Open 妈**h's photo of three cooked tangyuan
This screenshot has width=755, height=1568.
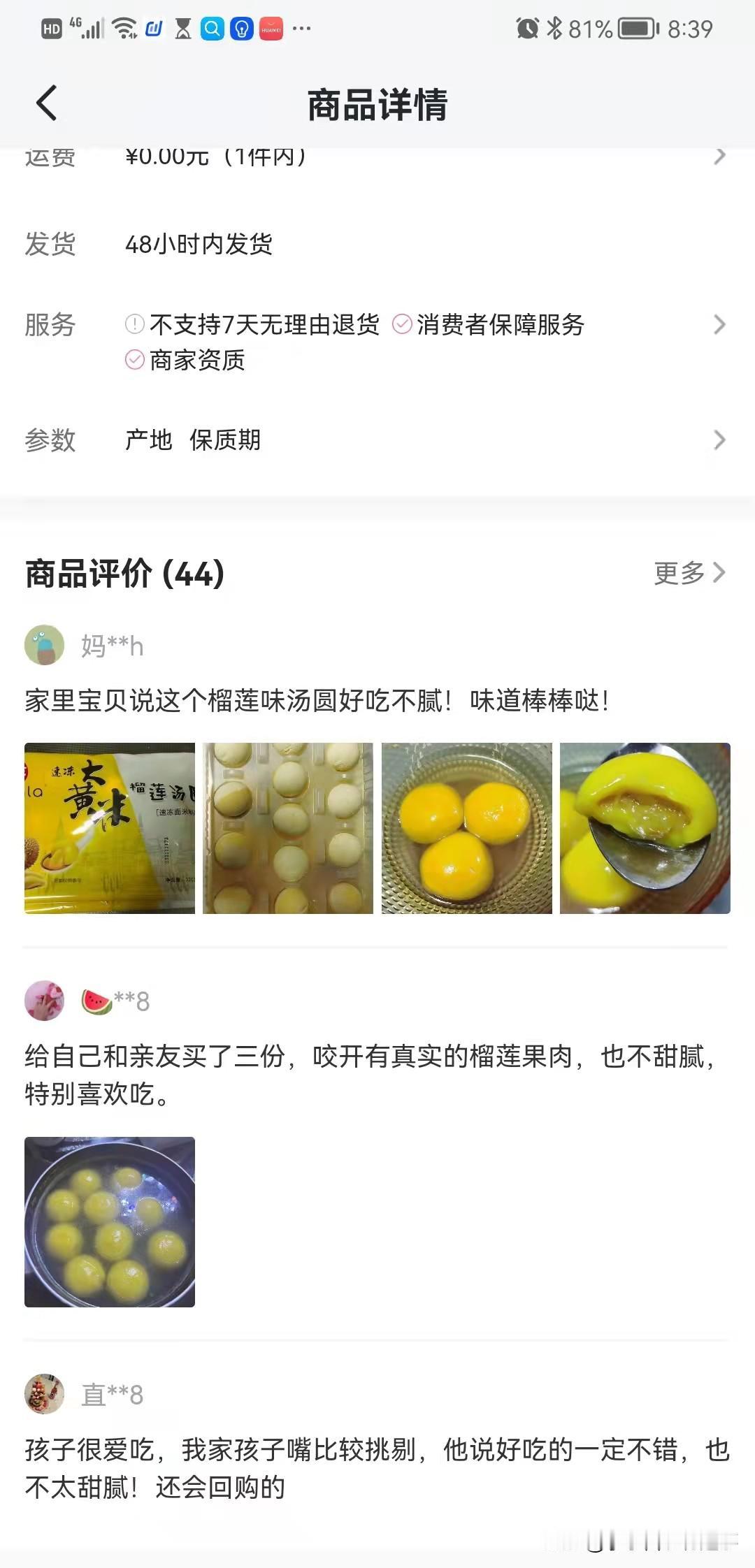point(466,828)
